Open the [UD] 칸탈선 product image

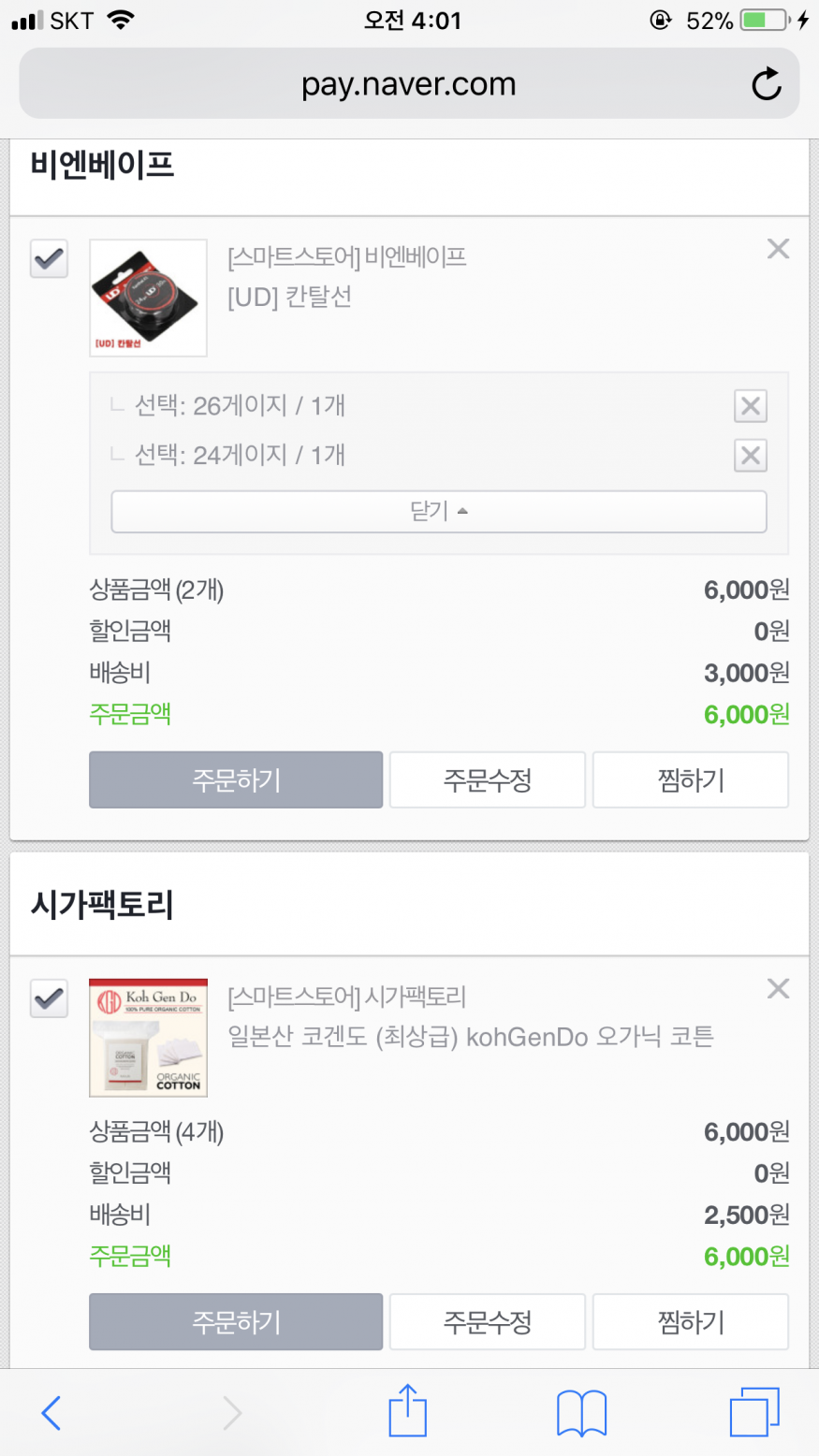[148, 298]
